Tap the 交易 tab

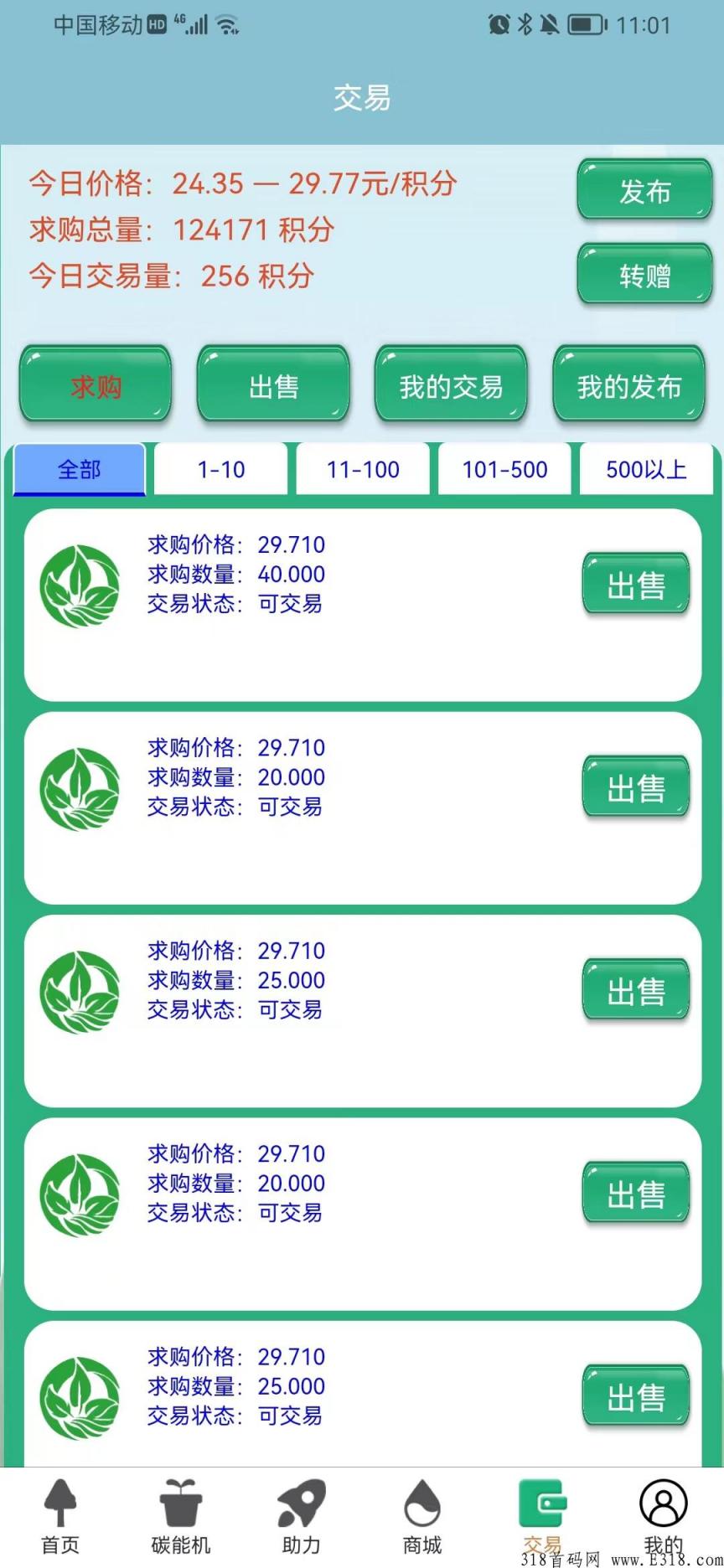(542, 1518)
